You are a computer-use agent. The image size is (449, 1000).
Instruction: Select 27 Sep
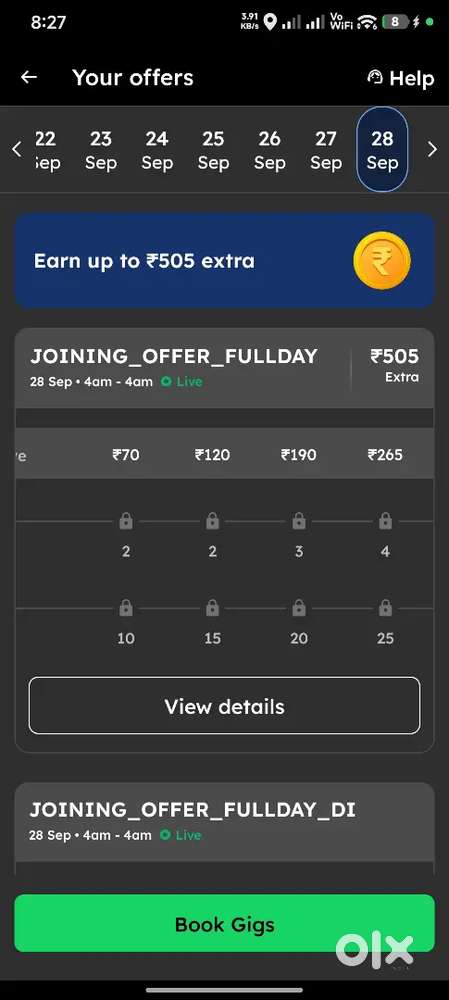(x=326, y=151)
